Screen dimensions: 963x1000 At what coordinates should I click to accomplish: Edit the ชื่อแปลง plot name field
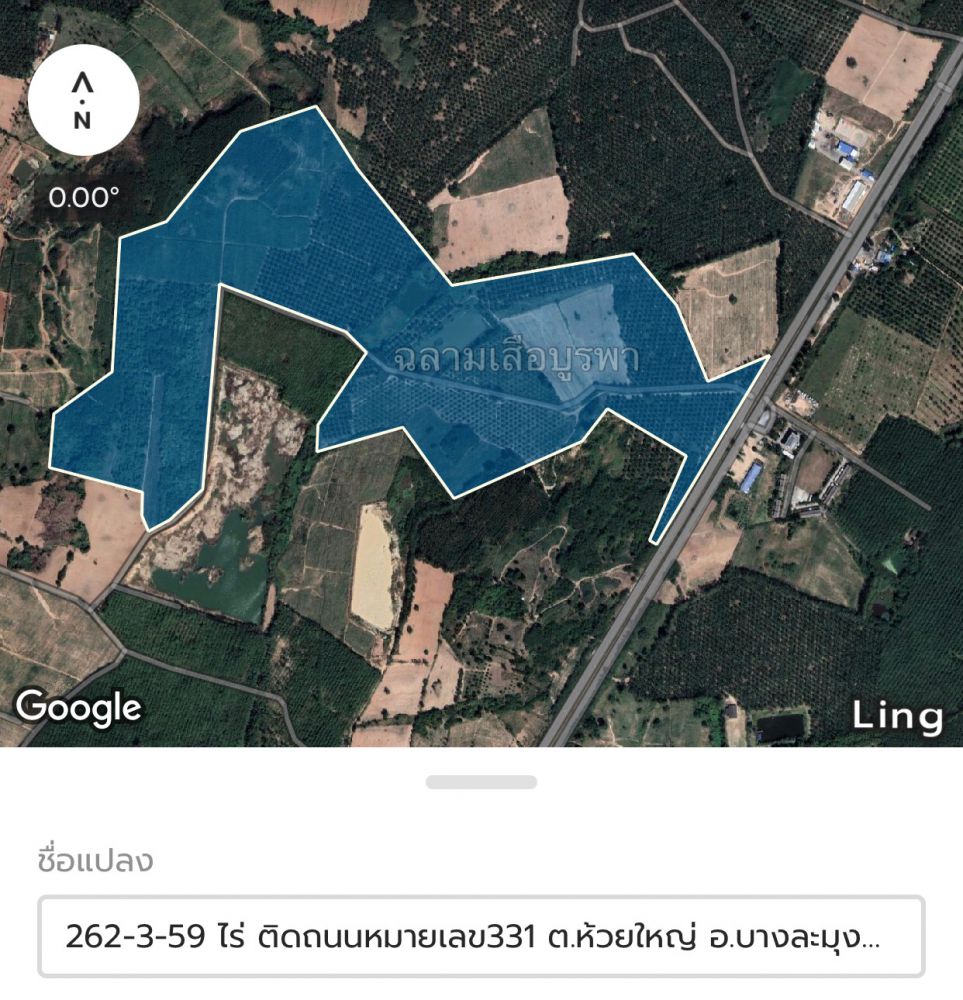click(481, 937)
